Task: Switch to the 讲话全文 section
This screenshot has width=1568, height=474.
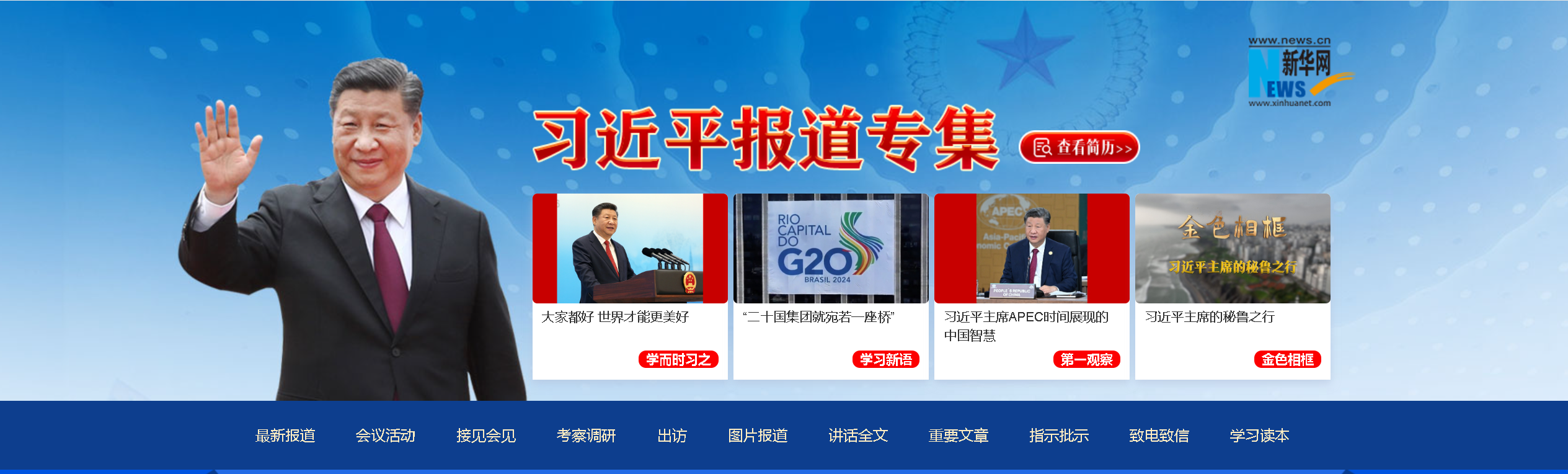Action: tap(858, 436)
